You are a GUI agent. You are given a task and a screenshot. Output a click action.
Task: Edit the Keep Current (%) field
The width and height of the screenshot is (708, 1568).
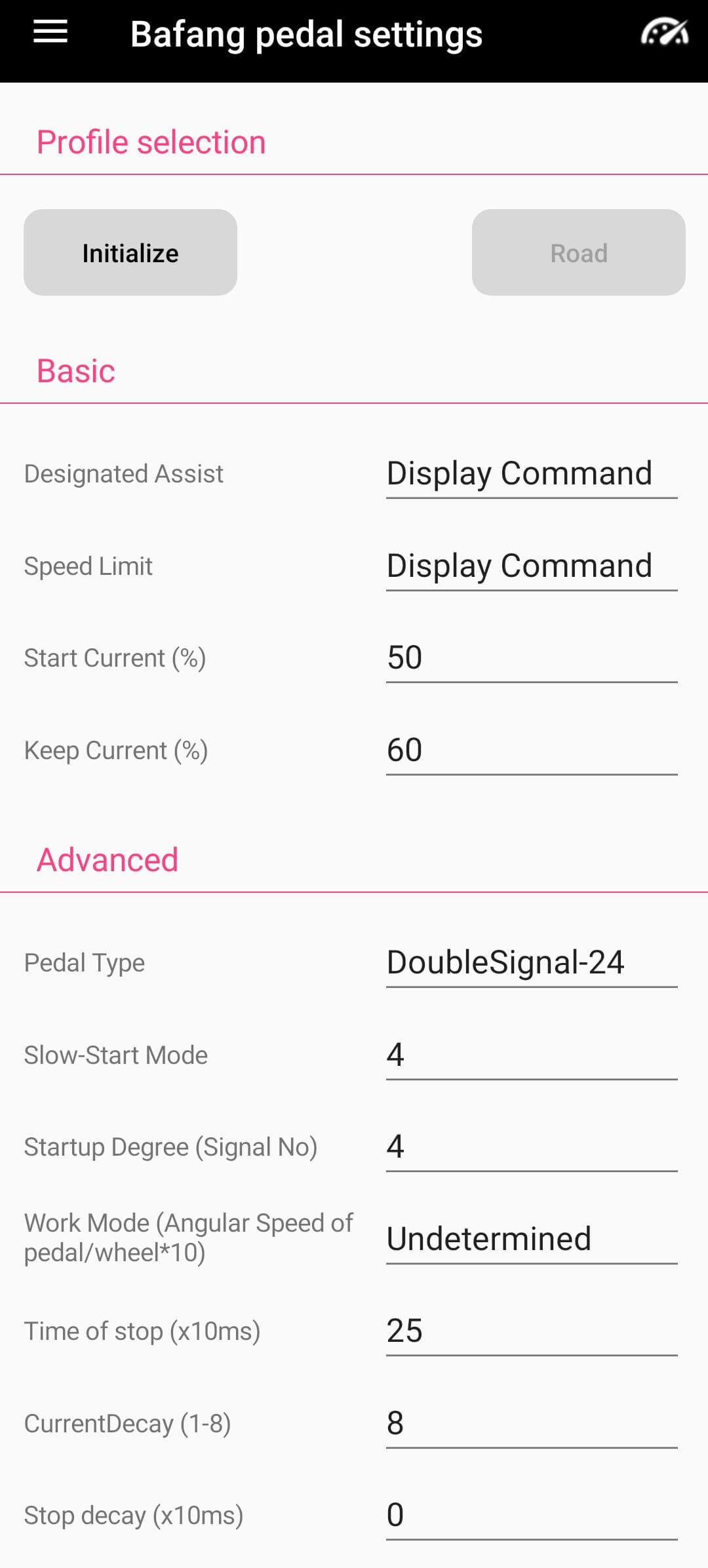pos(531,751)
